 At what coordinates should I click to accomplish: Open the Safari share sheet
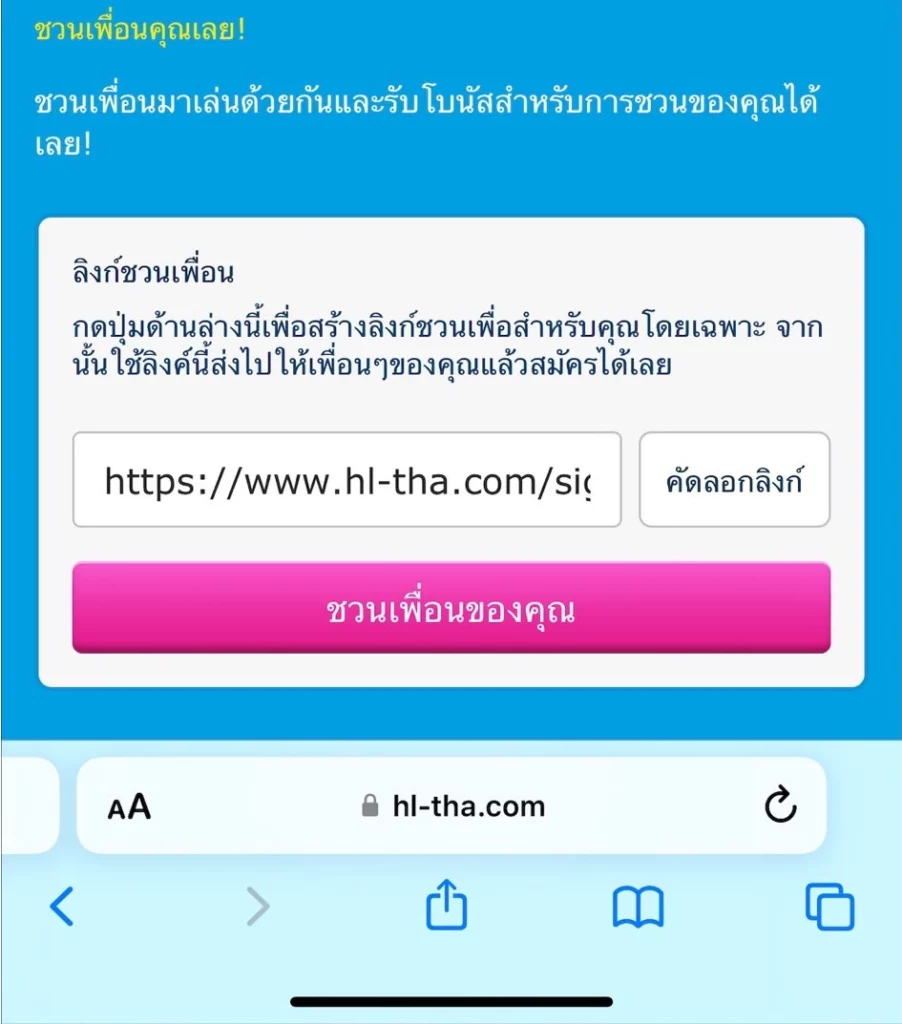click(x=446, y=907)
